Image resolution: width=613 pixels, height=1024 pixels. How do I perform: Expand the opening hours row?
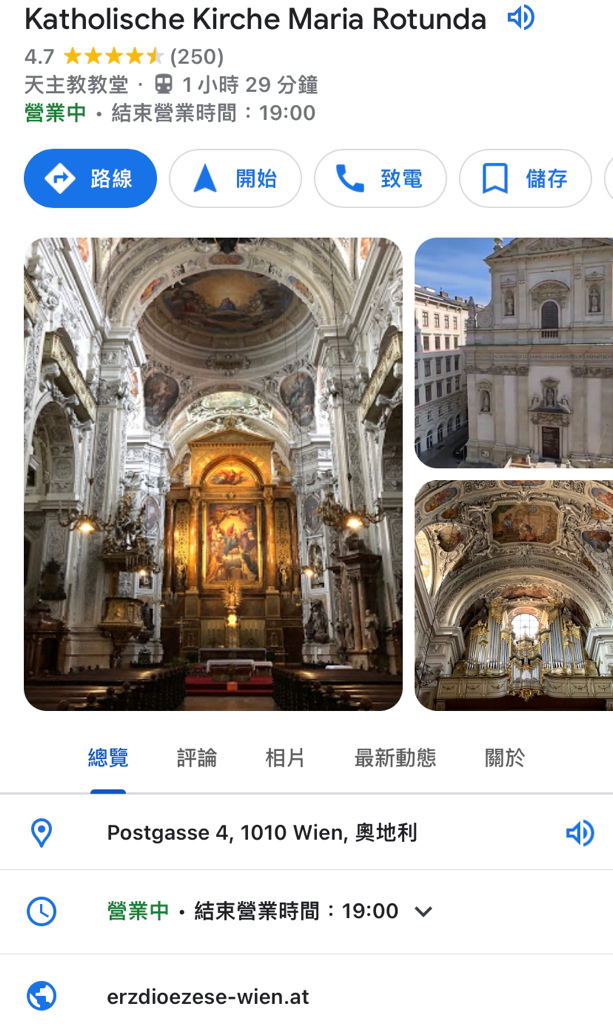point(423,911)
